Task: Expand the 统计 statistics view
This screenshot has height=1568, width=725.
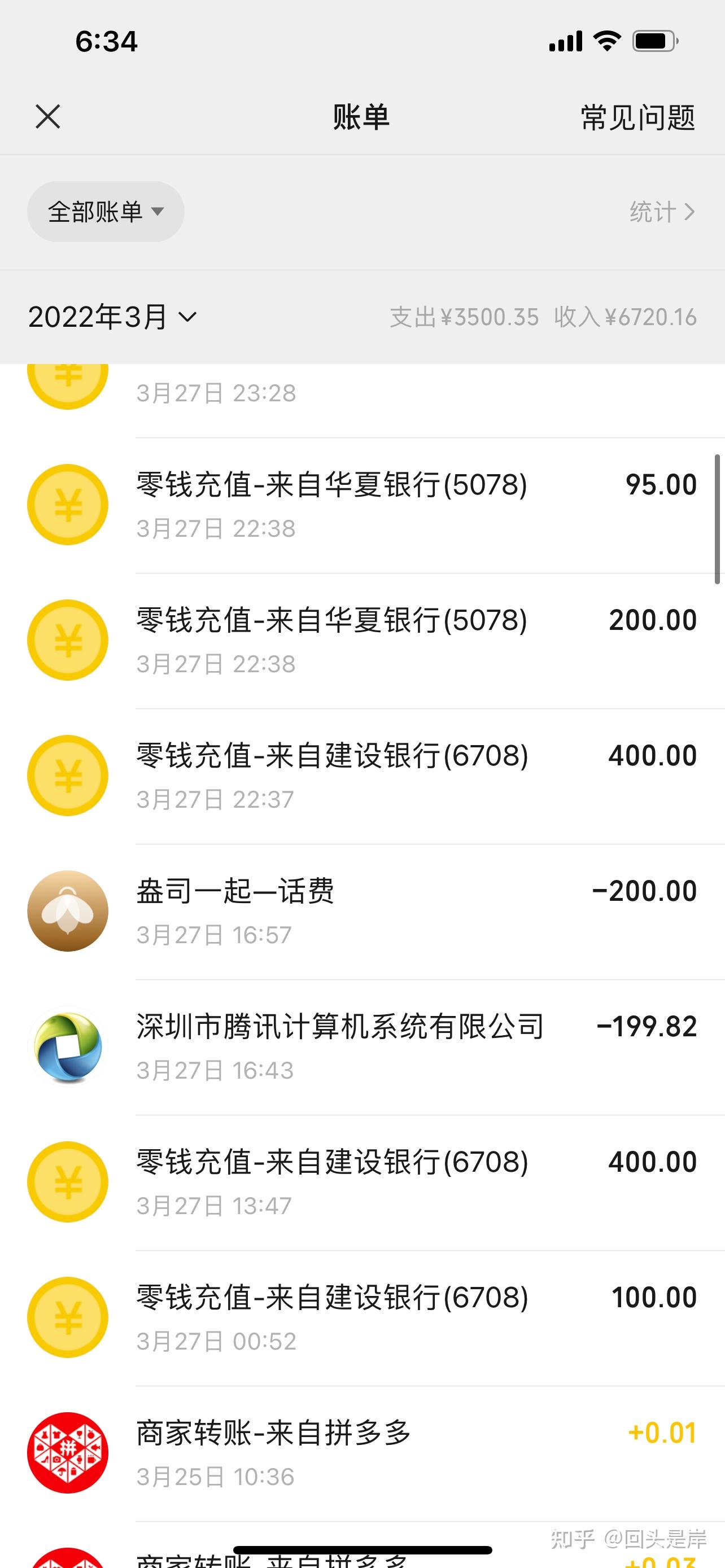Action: pos(660,211)
